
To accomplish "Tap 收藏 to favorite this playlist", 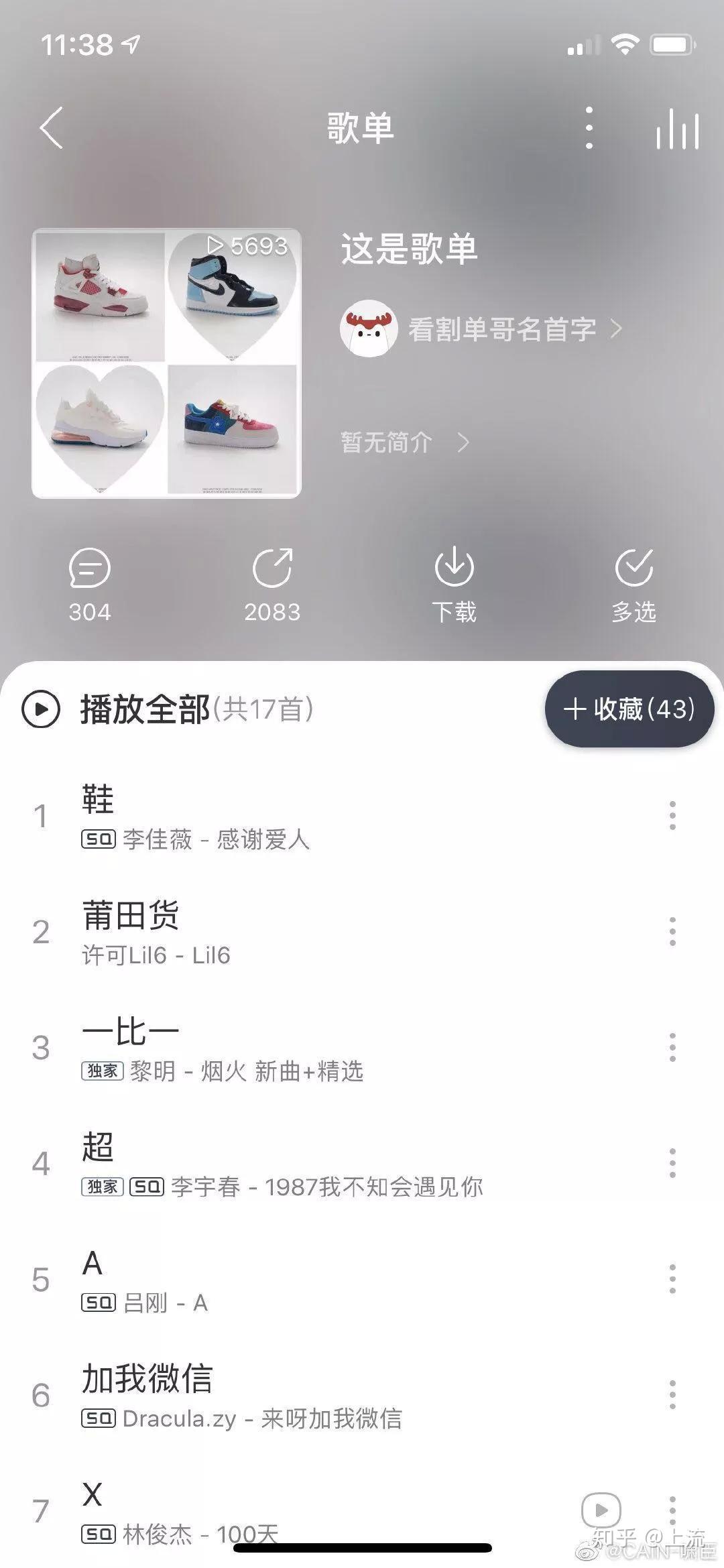I will [629, 709].
